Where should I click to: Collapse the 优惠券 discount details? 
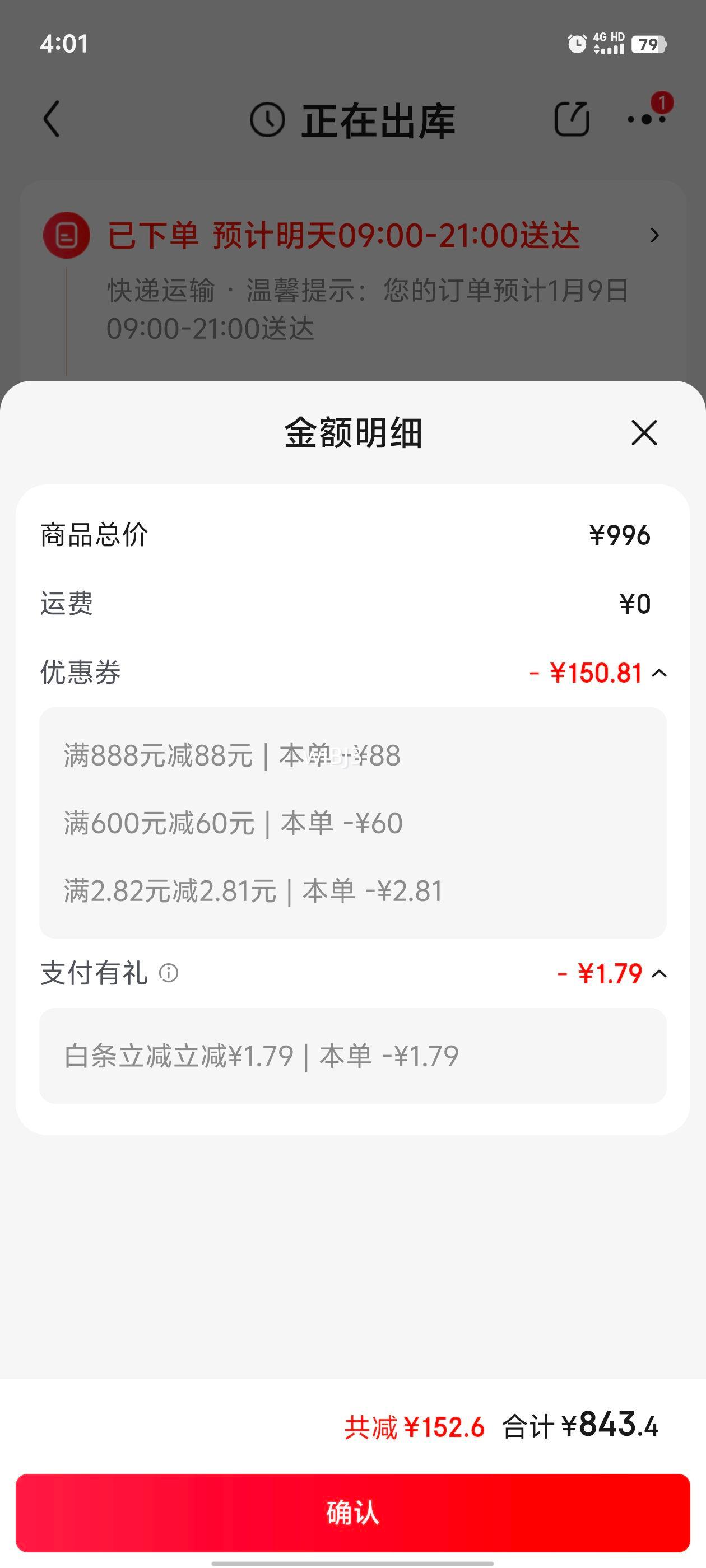(659, 673)
